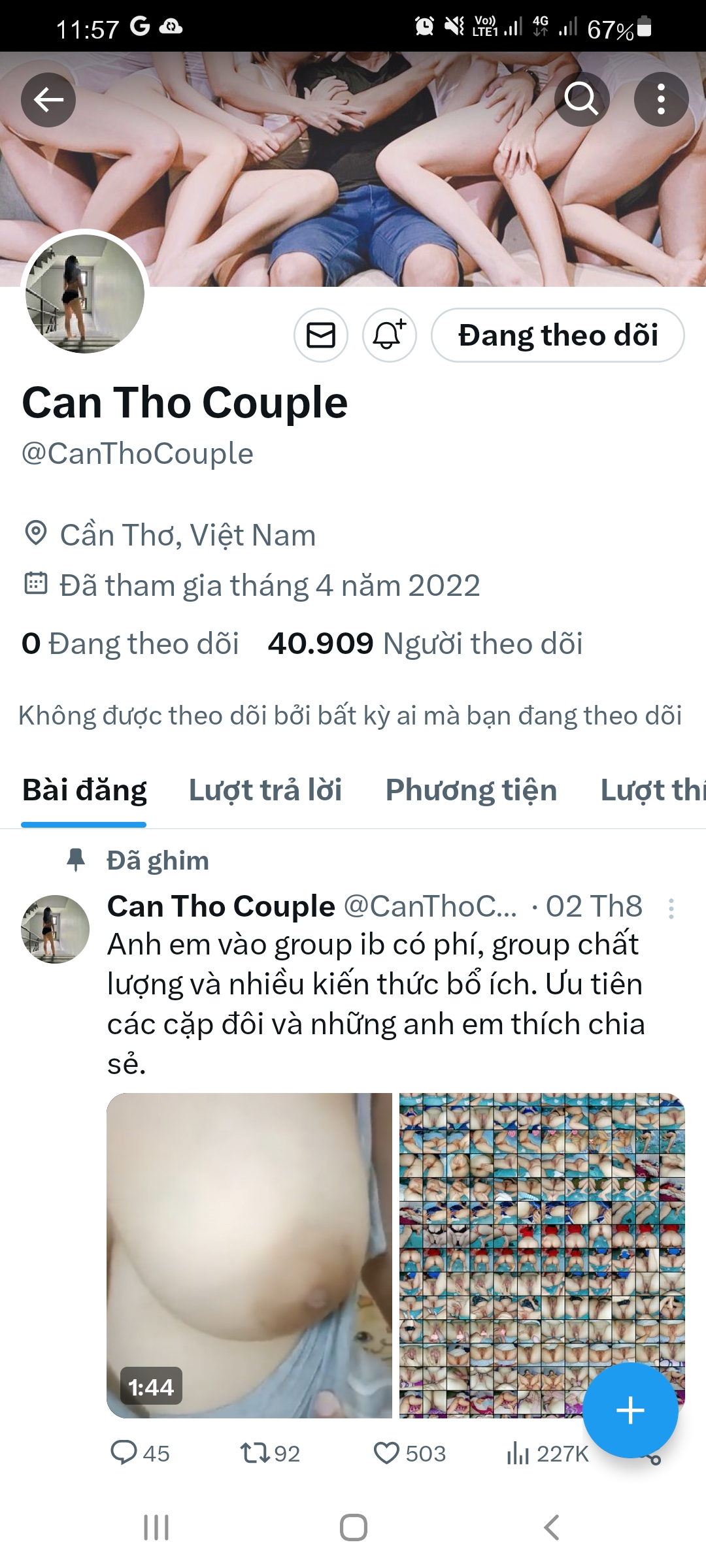Image resolution: width=706 pixels, height=1568 pixels.
Task: Turn on post notifications bell
Action: click(x=390, y=335)
